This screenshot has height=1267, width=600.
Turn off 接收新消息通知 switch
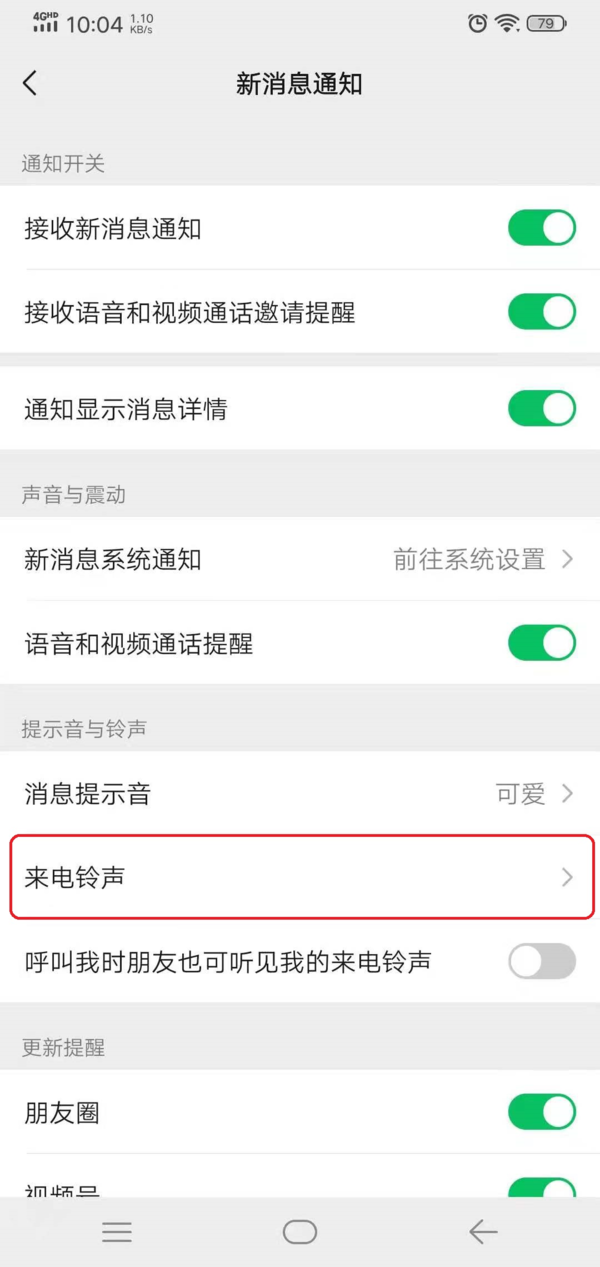541,228
